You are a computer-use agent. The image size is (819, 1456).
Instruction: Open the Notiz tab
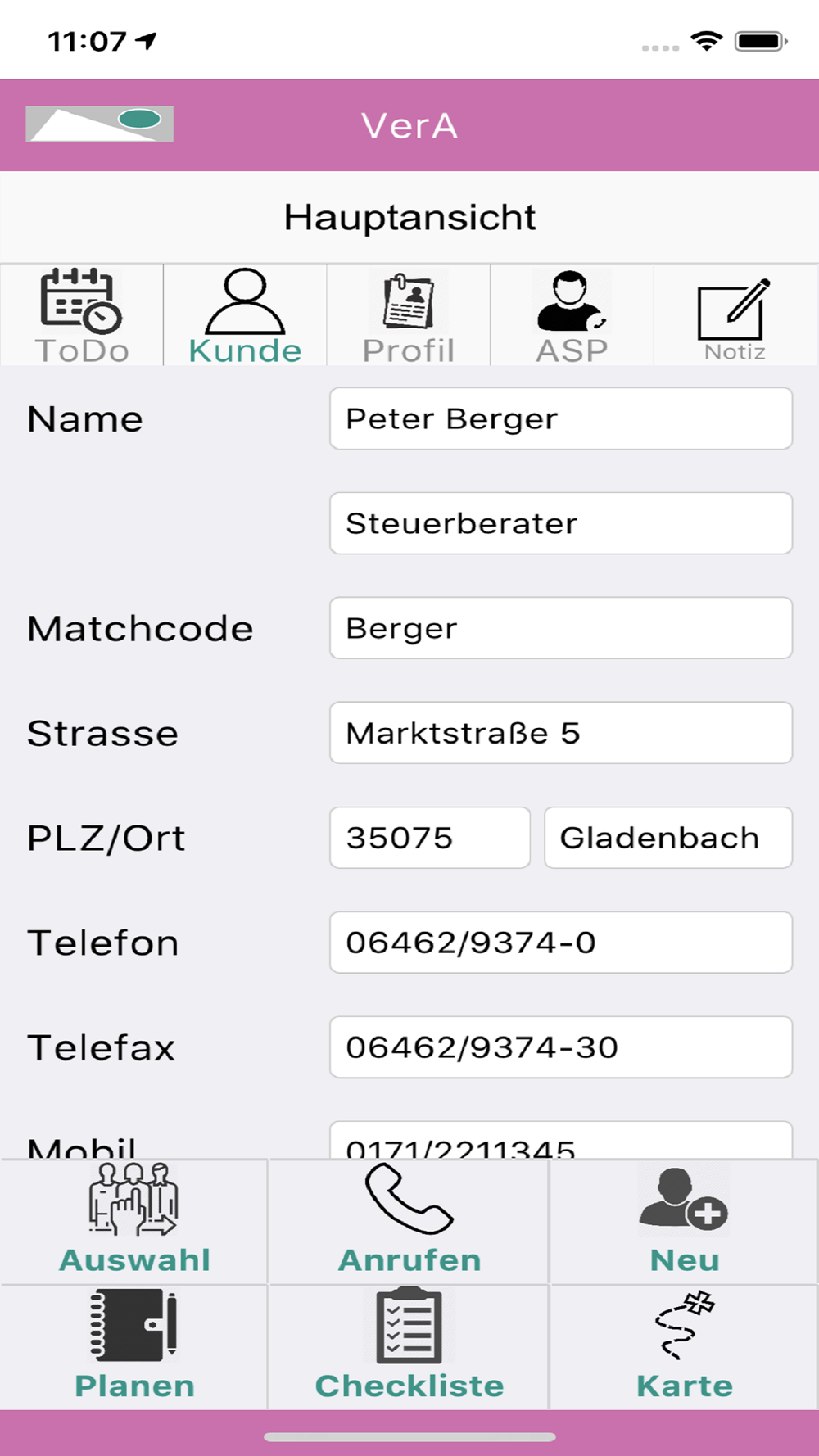coord(735,315)
